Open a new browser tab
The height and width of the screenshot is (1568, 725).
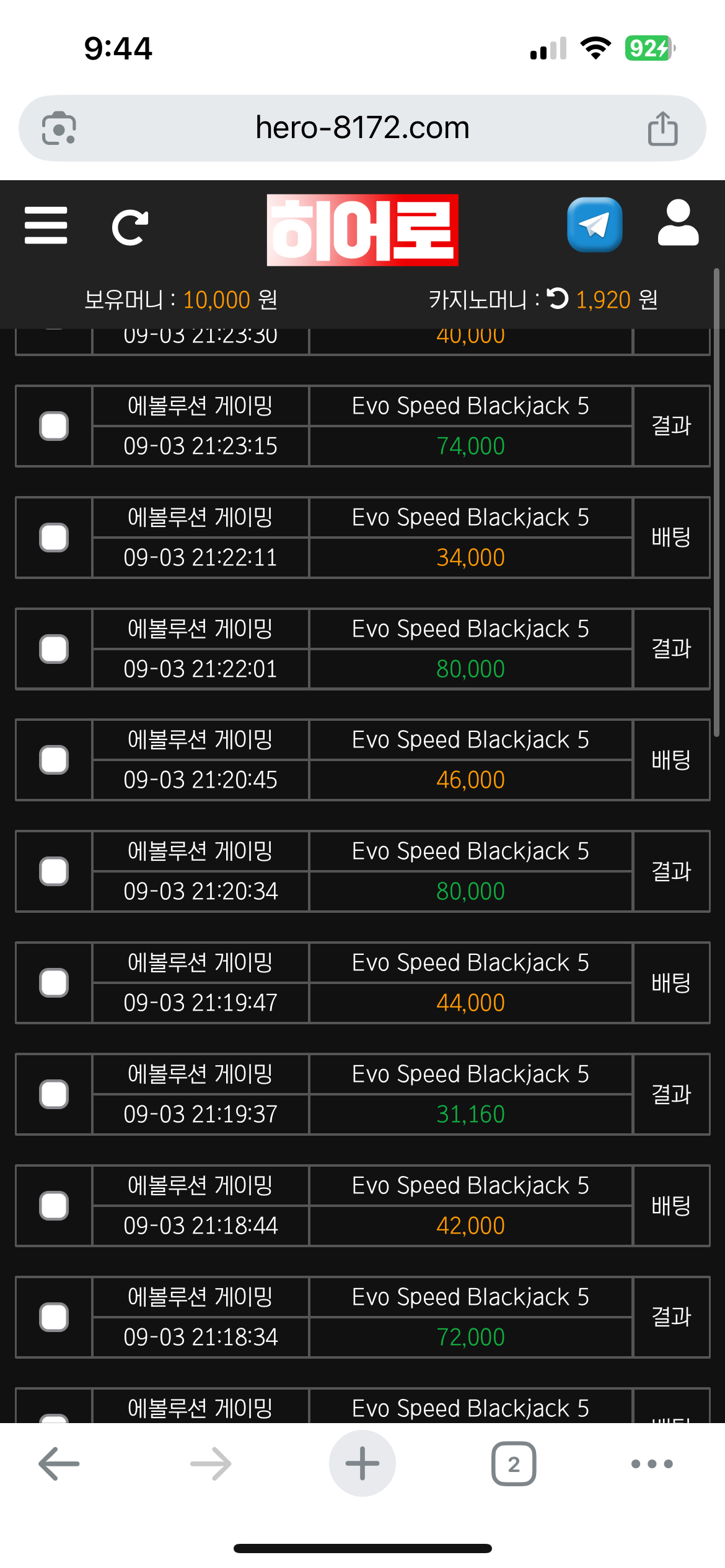[x=362, y=1464]
